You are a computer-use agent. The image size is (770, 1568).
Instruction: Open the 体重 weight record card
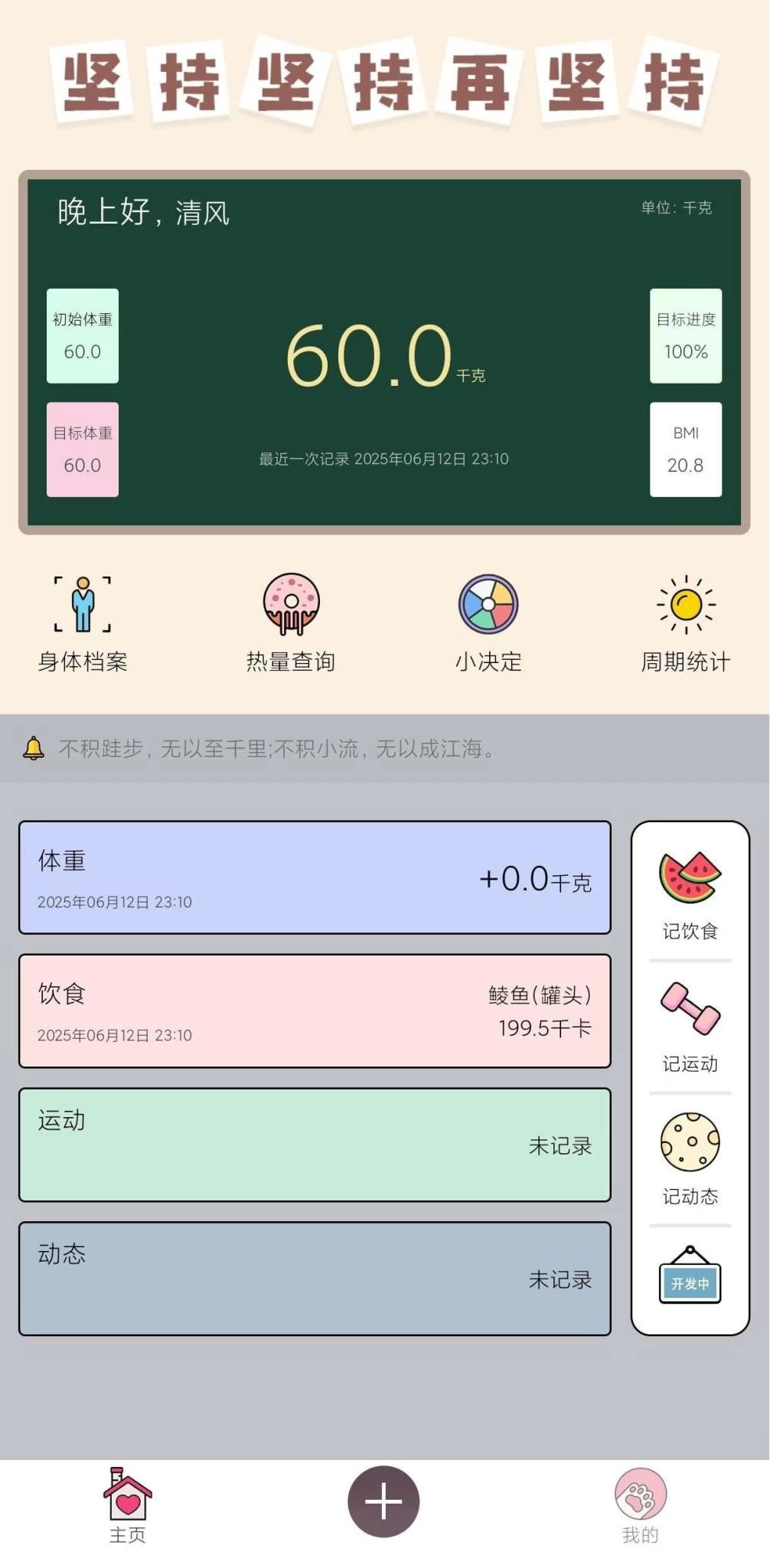click(x=315, y=877)
